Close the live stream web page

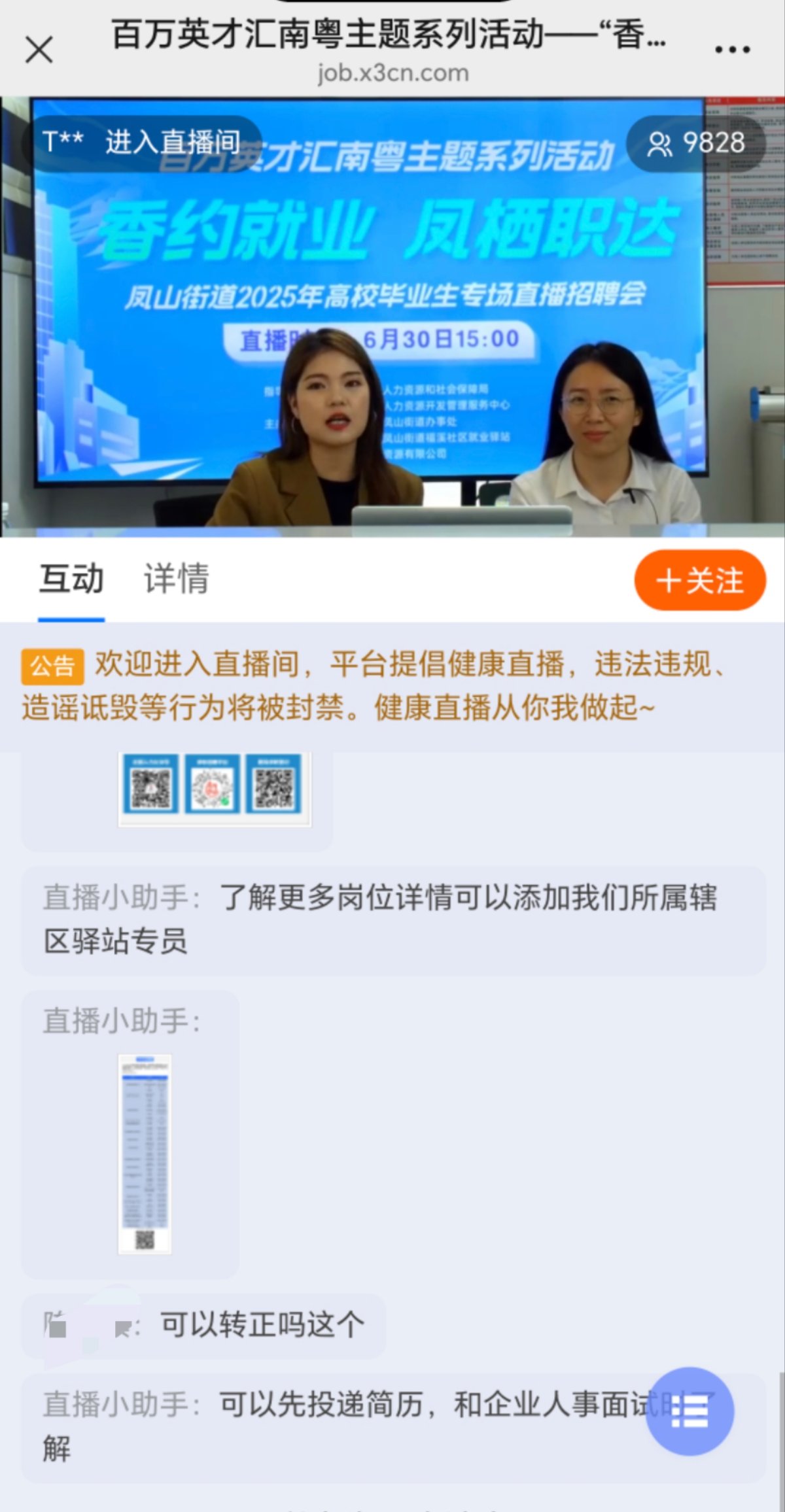39,50
